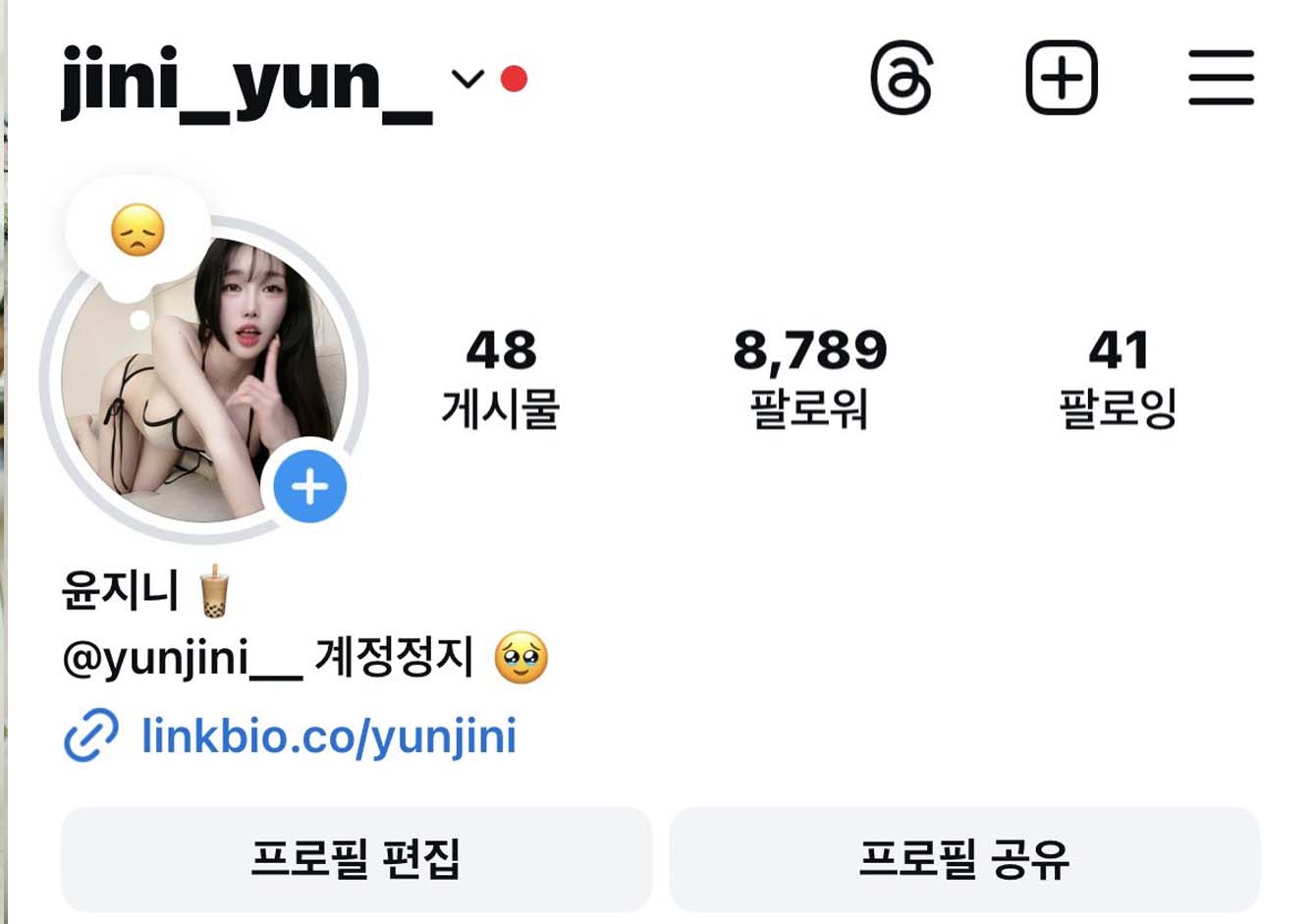The height and width of the screenshot is (924, 1314).
Task: Expand the jini_yun_ account switcher
Action: 466,79
